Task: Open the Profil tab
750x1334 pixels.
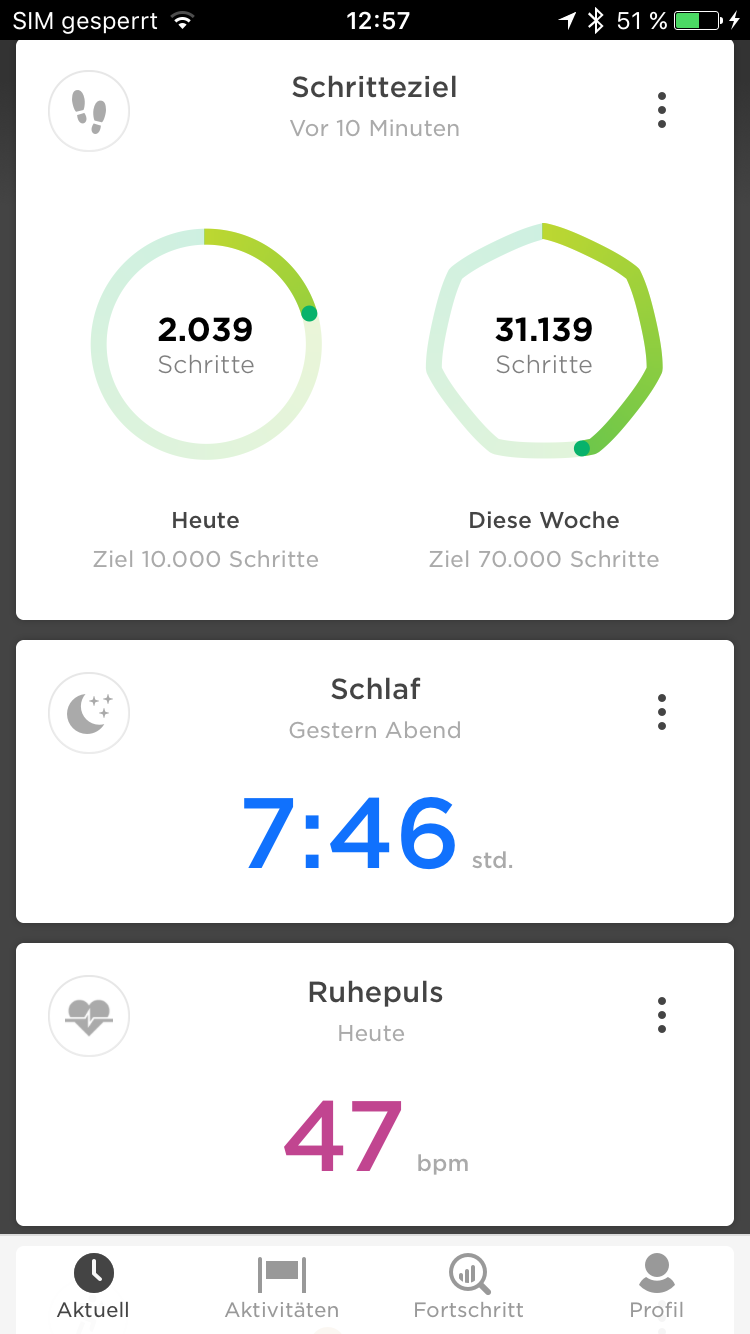Action: (x=656, y=1287)
